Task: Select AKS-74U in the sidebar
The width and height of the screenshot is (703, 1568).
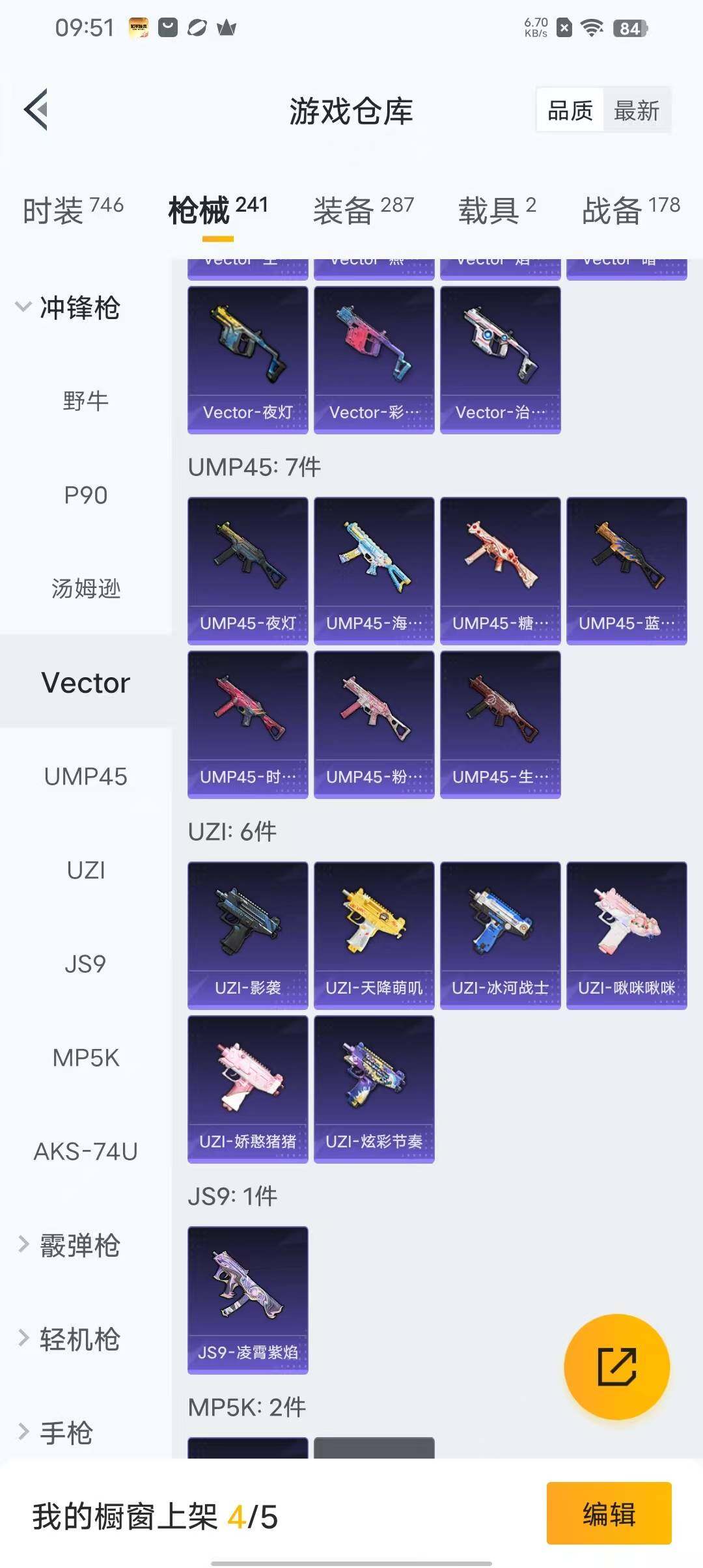Action: point(85,1151)
